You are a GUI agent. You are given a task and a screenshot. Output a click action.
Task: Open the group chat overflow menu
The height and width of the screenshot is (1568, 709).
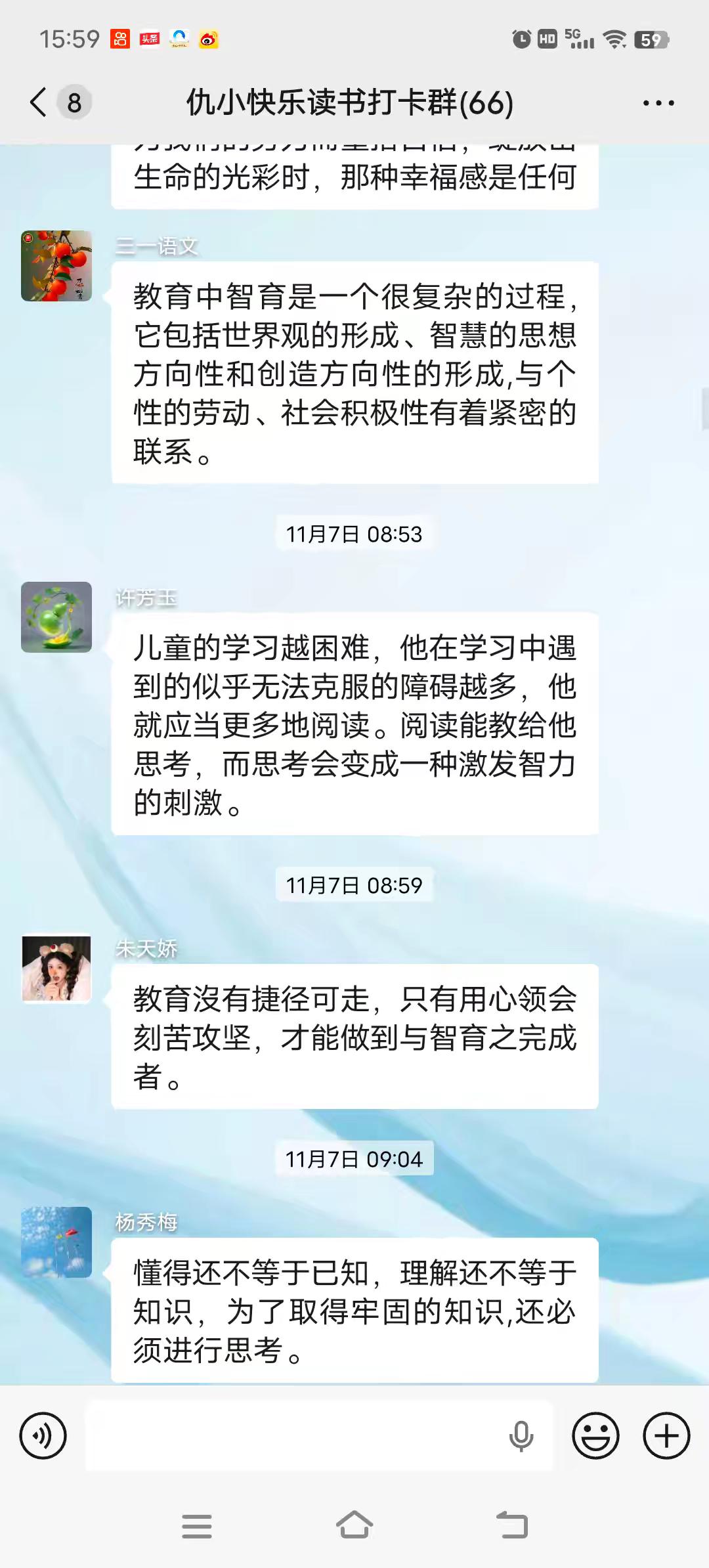tap(658, 103)
